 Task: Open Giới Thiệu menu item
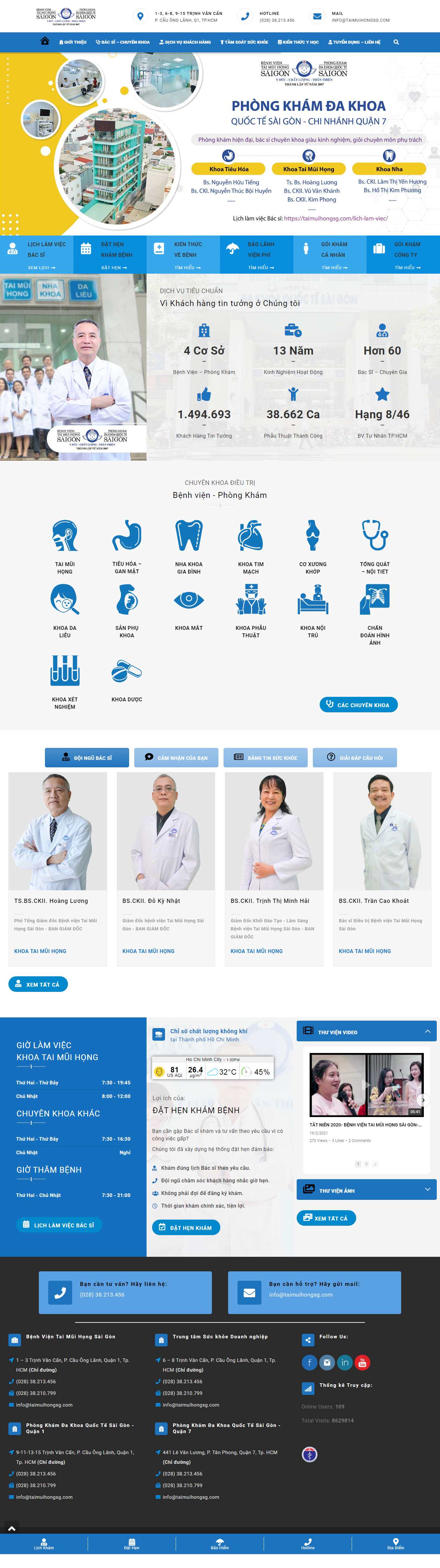pyautogui.click(x=73, y=42)
